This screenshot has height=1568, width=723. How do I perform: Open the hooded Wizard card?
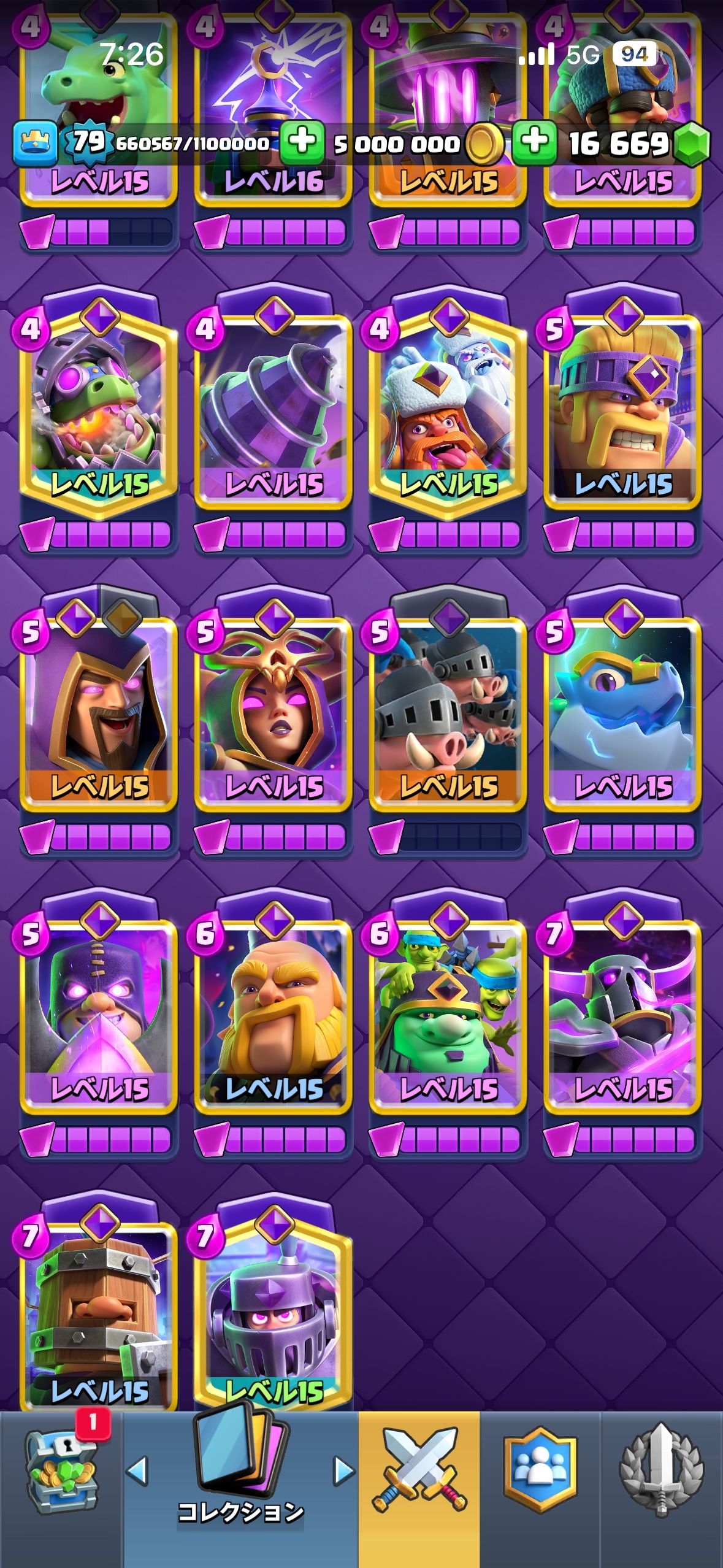[99, 712]
